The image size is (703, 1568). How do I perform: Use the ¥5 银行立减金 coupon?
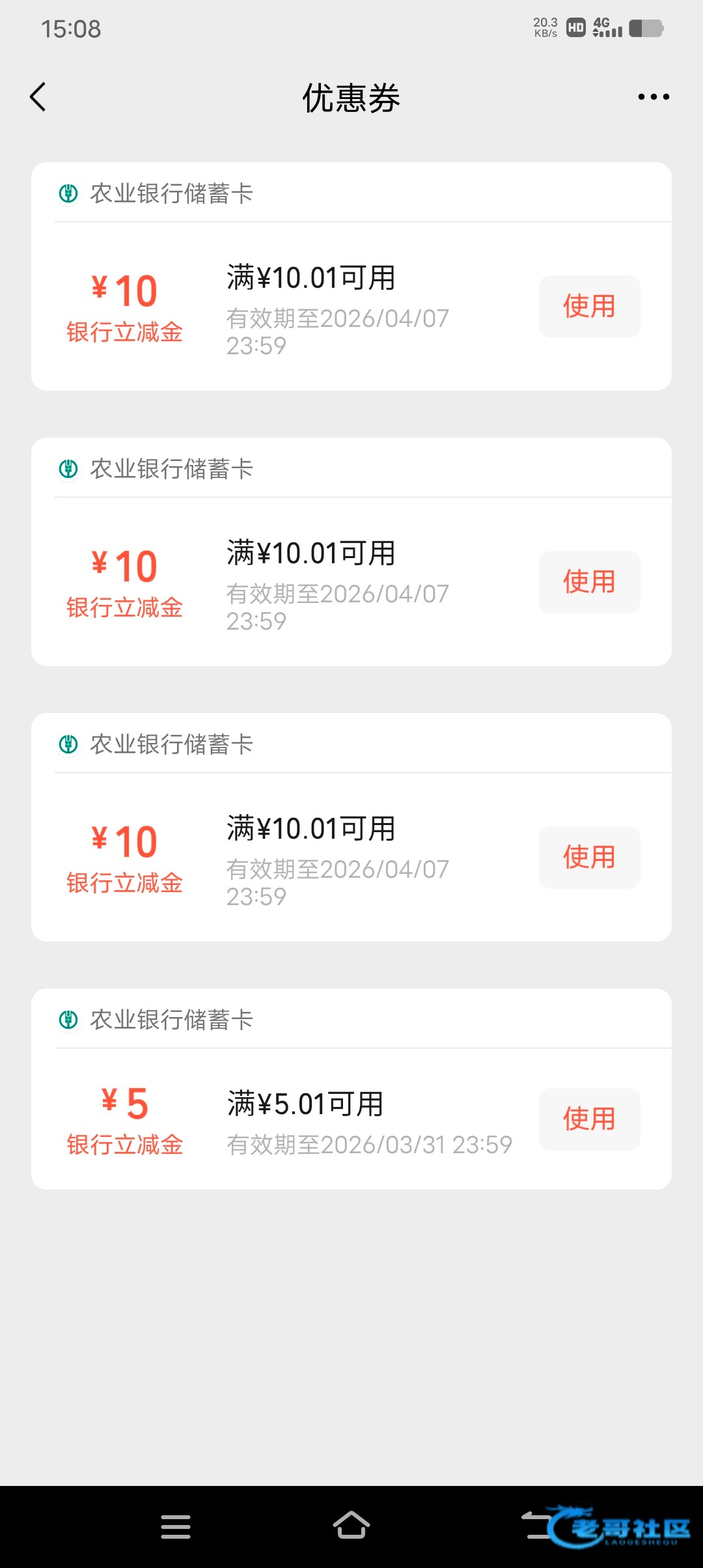589,1119
